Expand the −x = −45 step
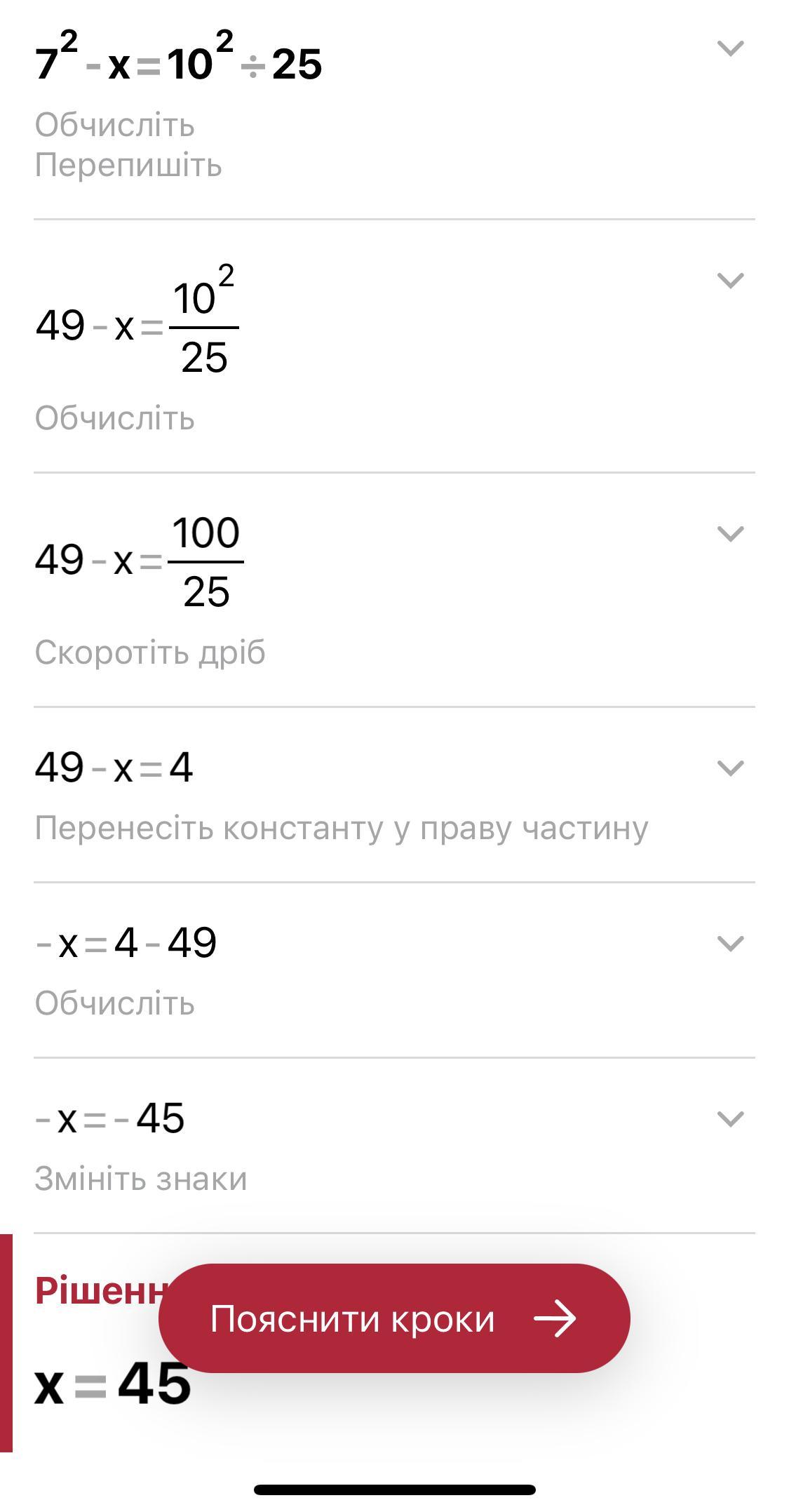Screen dimensions: 789x1512 (x=730, y=1118)
